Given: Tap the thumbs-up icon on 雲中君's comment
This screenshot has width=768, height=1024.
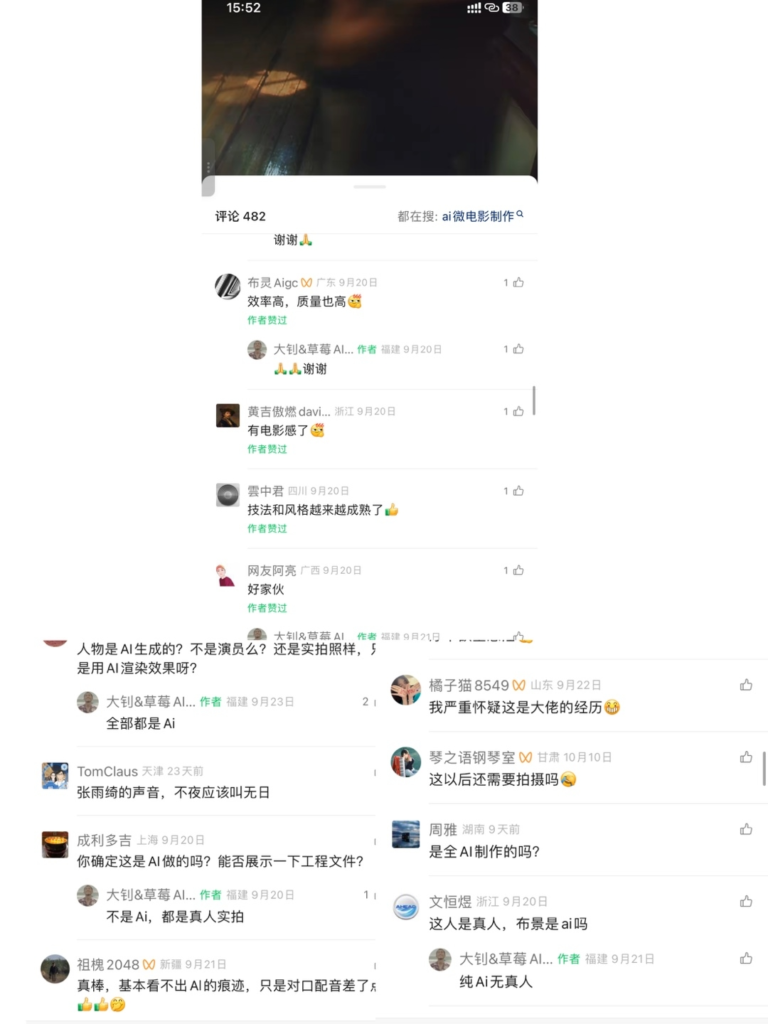Looking at the screenshot, I should (516, 490).
